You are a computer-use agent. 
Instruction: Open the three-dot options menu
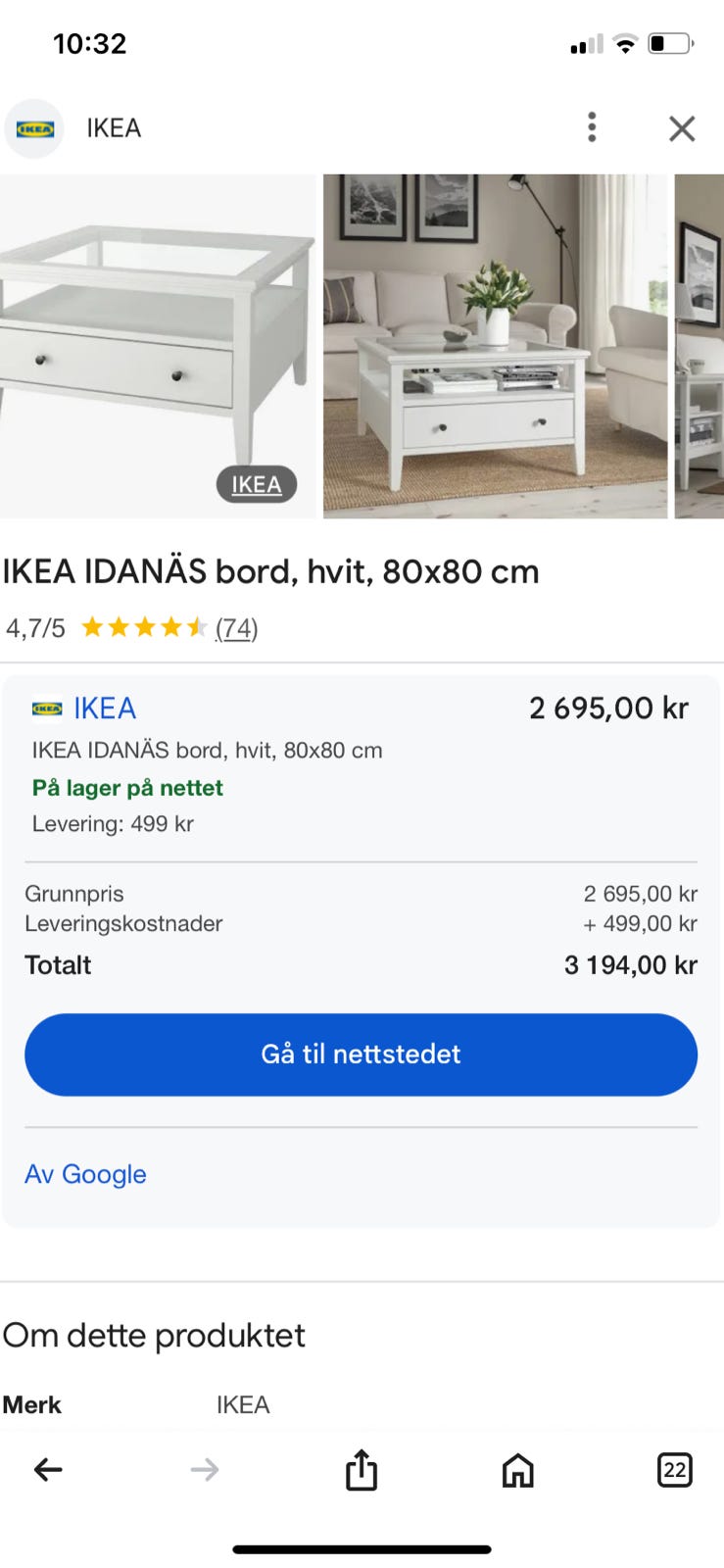[x=592, y=127]
